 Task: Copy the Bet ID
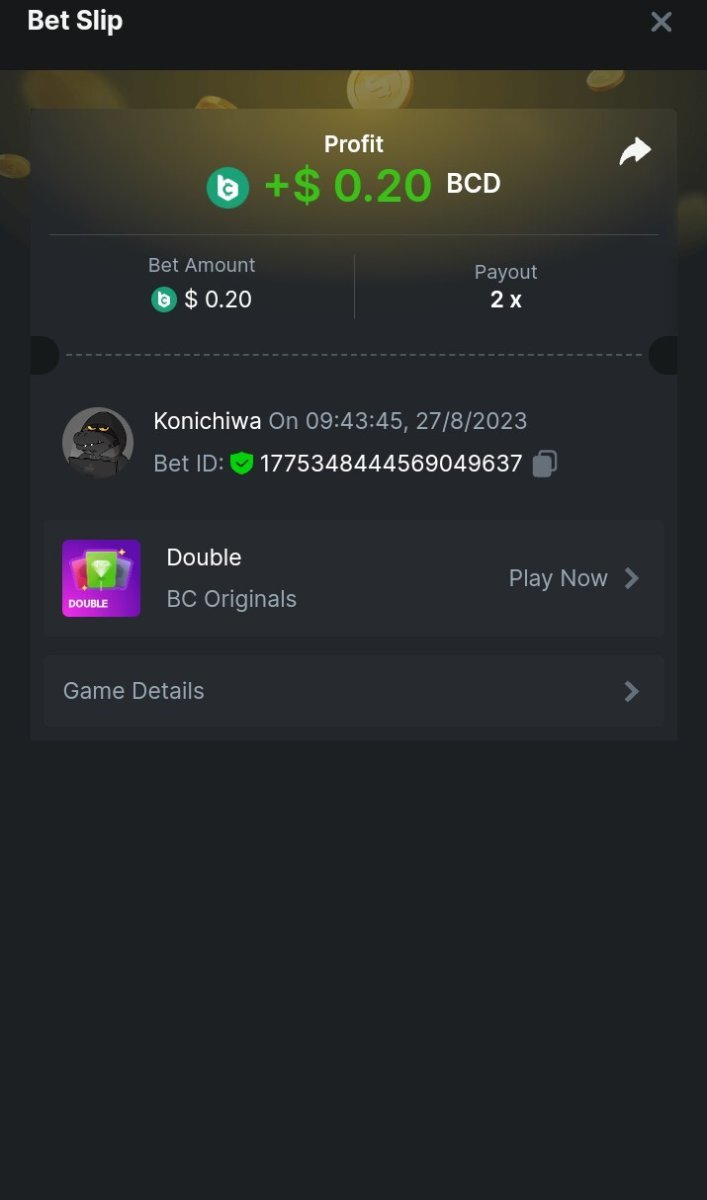(544, 464)
